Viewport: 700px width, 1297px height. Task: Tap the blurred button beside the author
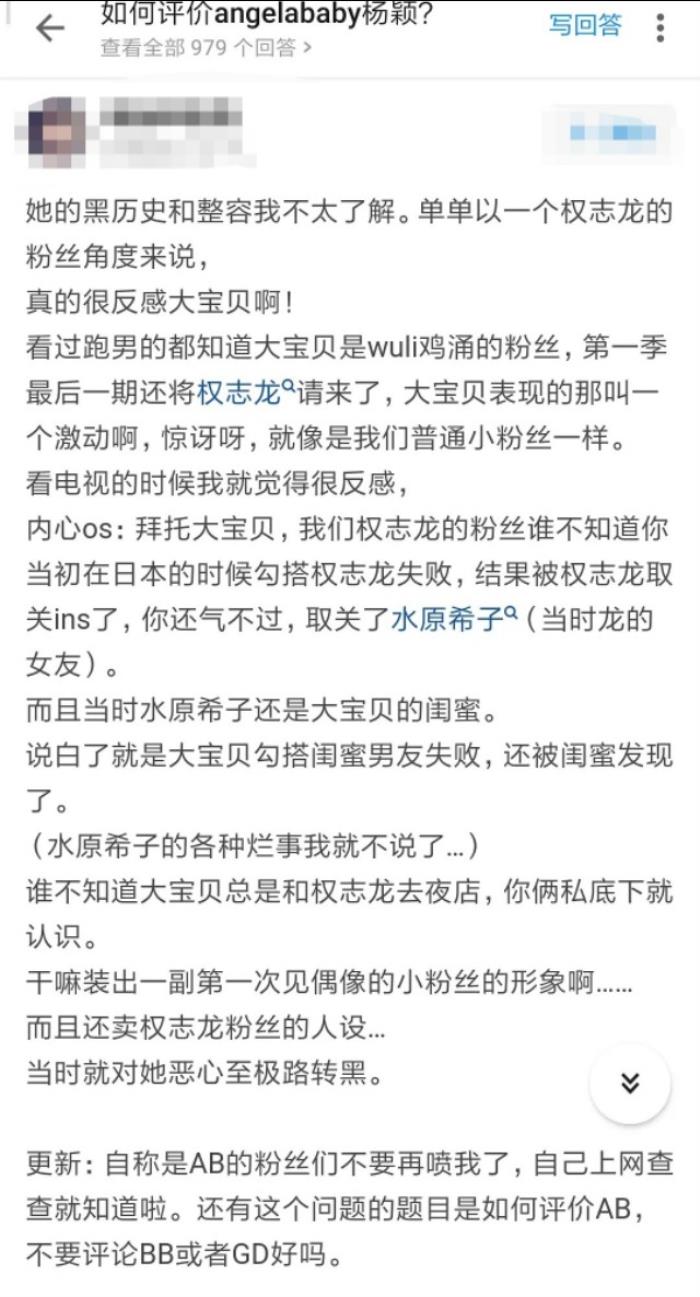pyautogui.click(x=611, y=132)
